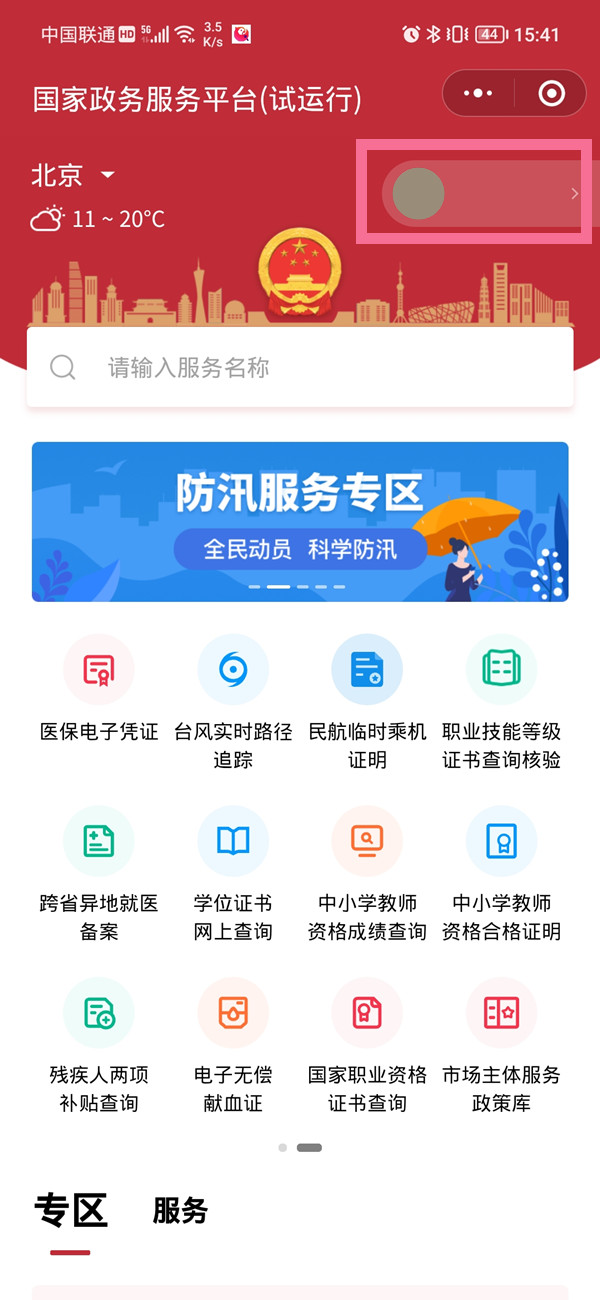Open the user profile avatar pill

(480, 194)
